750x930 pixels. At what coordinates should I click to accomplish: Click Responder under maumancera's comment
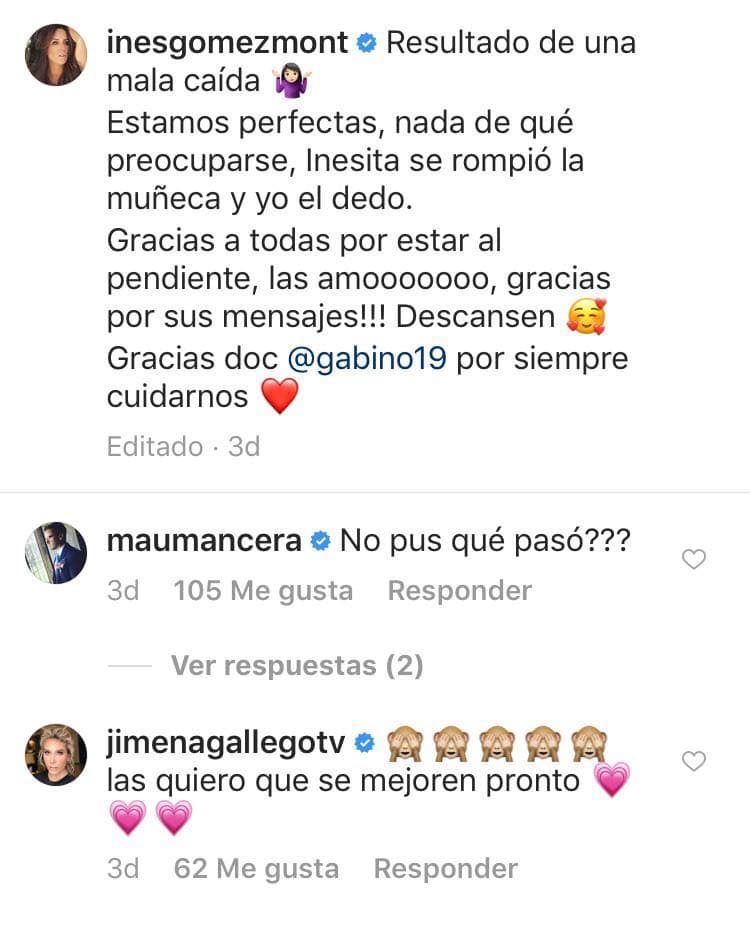point(459,591)
